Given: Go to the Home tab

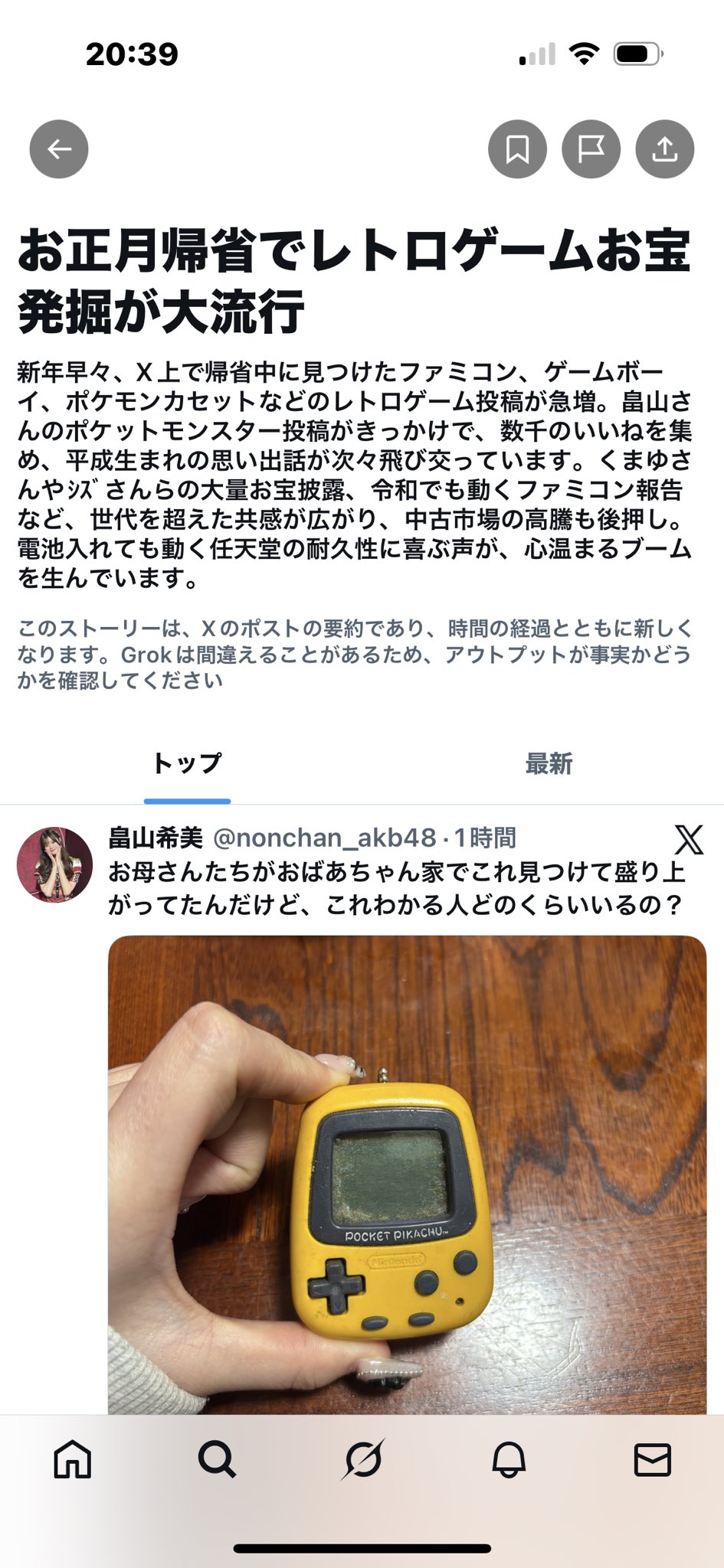Looking at the screenshot, I should pyautogui.click(x=73, y=1460).
